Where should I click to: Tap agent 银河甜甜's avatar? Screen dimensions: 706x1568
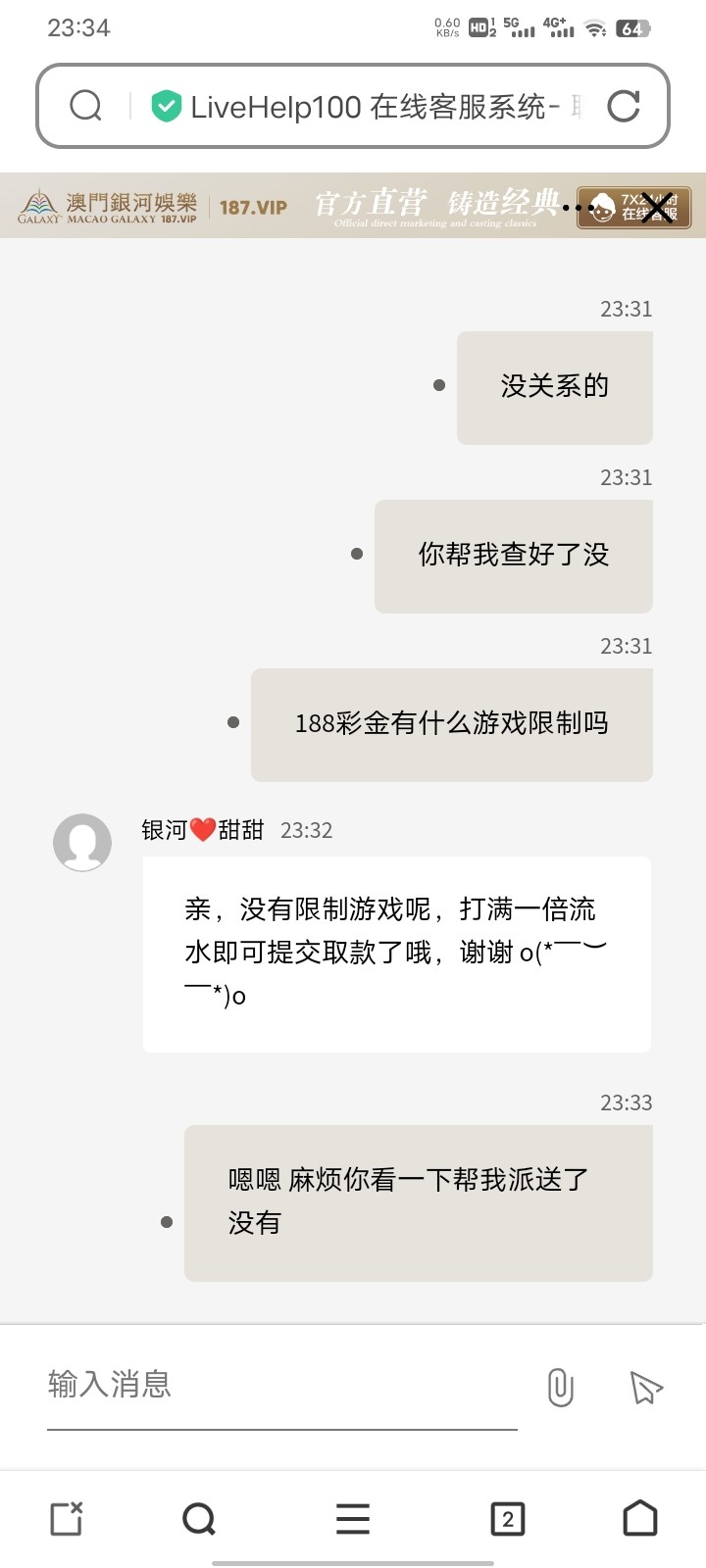pos(82,842)
